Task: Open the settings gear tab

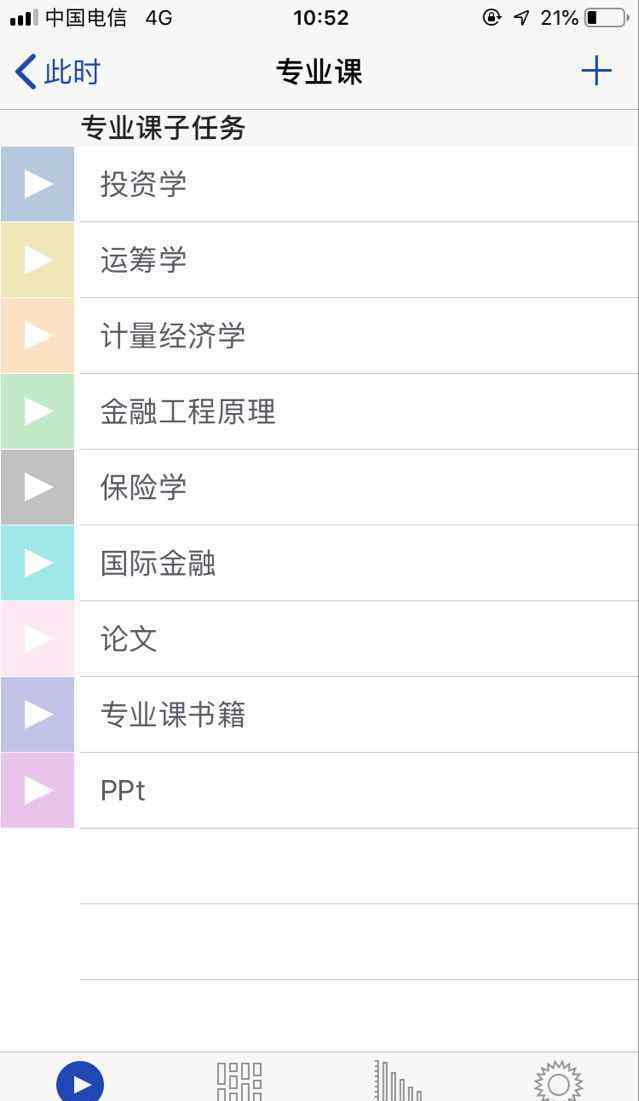Action: 558,1082
